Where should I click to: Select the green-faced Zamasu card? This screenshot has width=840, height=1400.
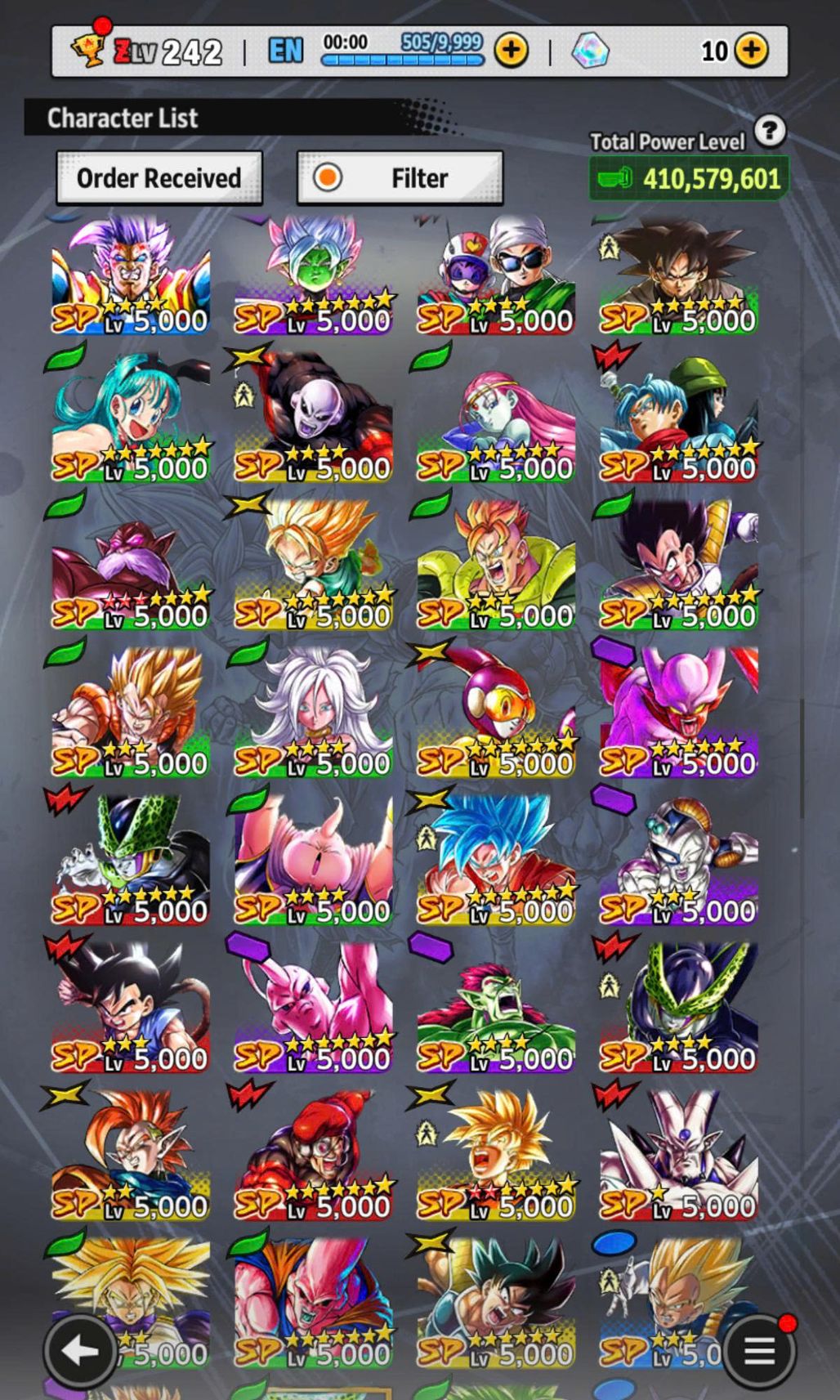(314, 274)
